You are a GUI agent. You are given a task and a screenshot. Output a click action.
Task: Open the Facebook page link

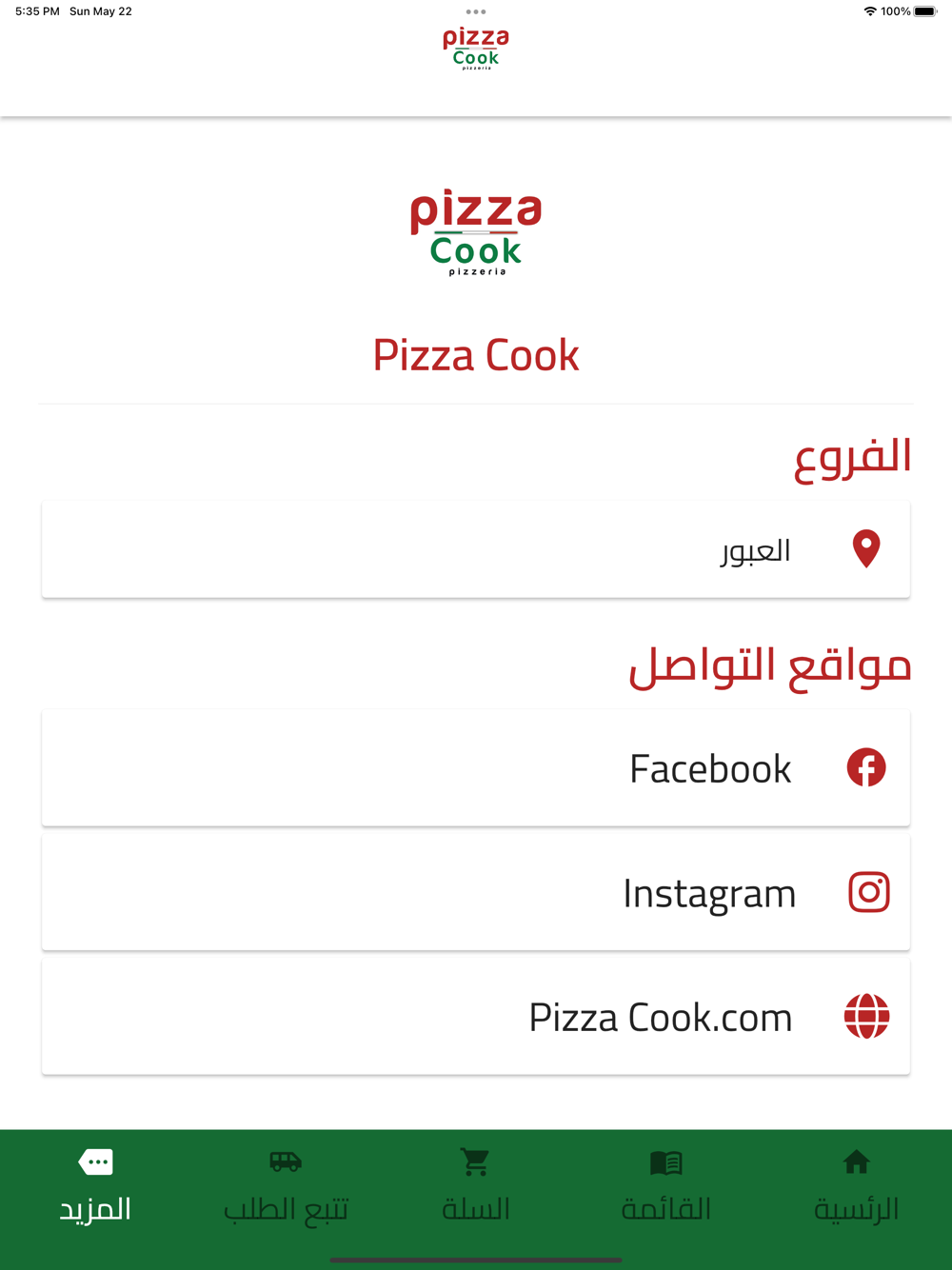[476, 768]
